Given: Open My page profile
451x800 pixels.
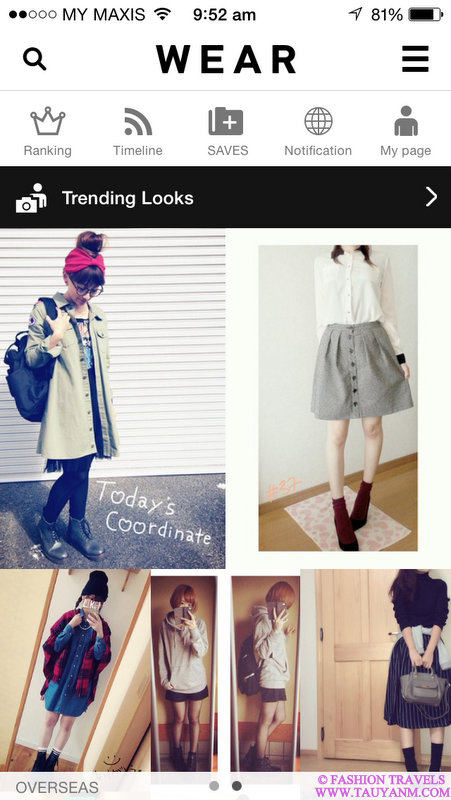Looking at the screenshot, I should click(x=406, y=132).
